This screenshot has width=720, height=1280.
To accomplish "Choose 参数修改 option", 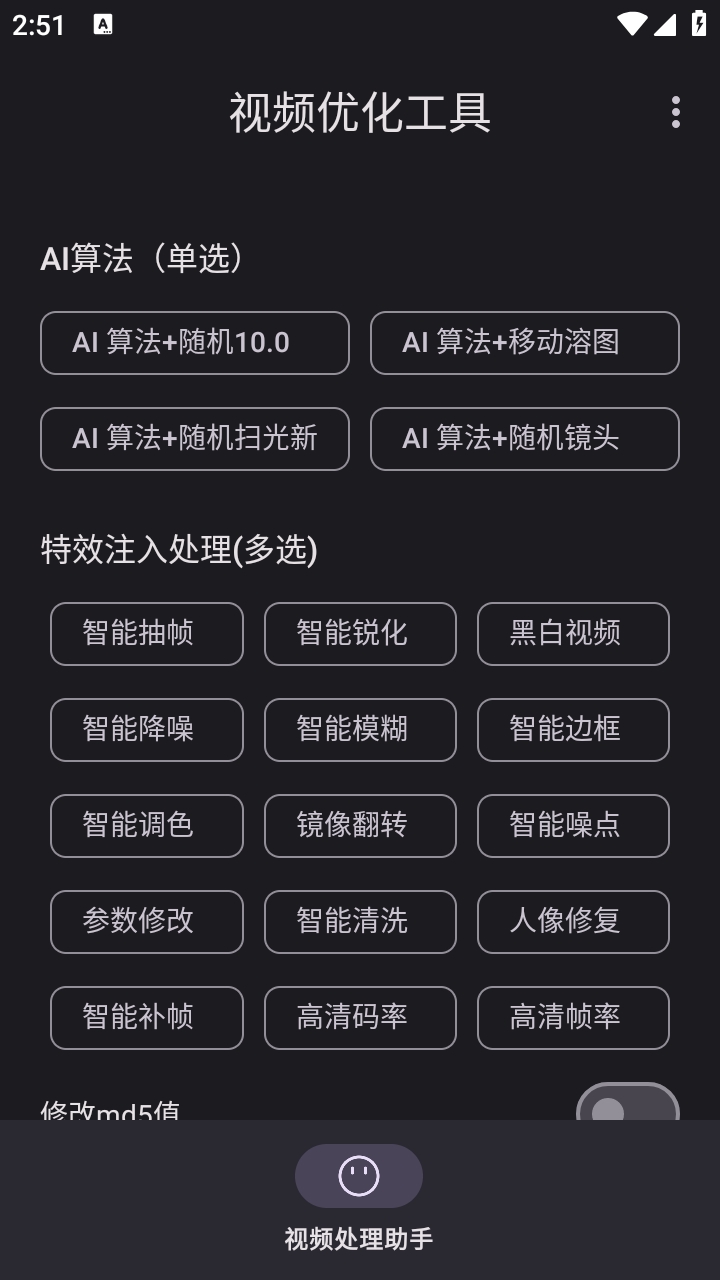I will (147, 922).
